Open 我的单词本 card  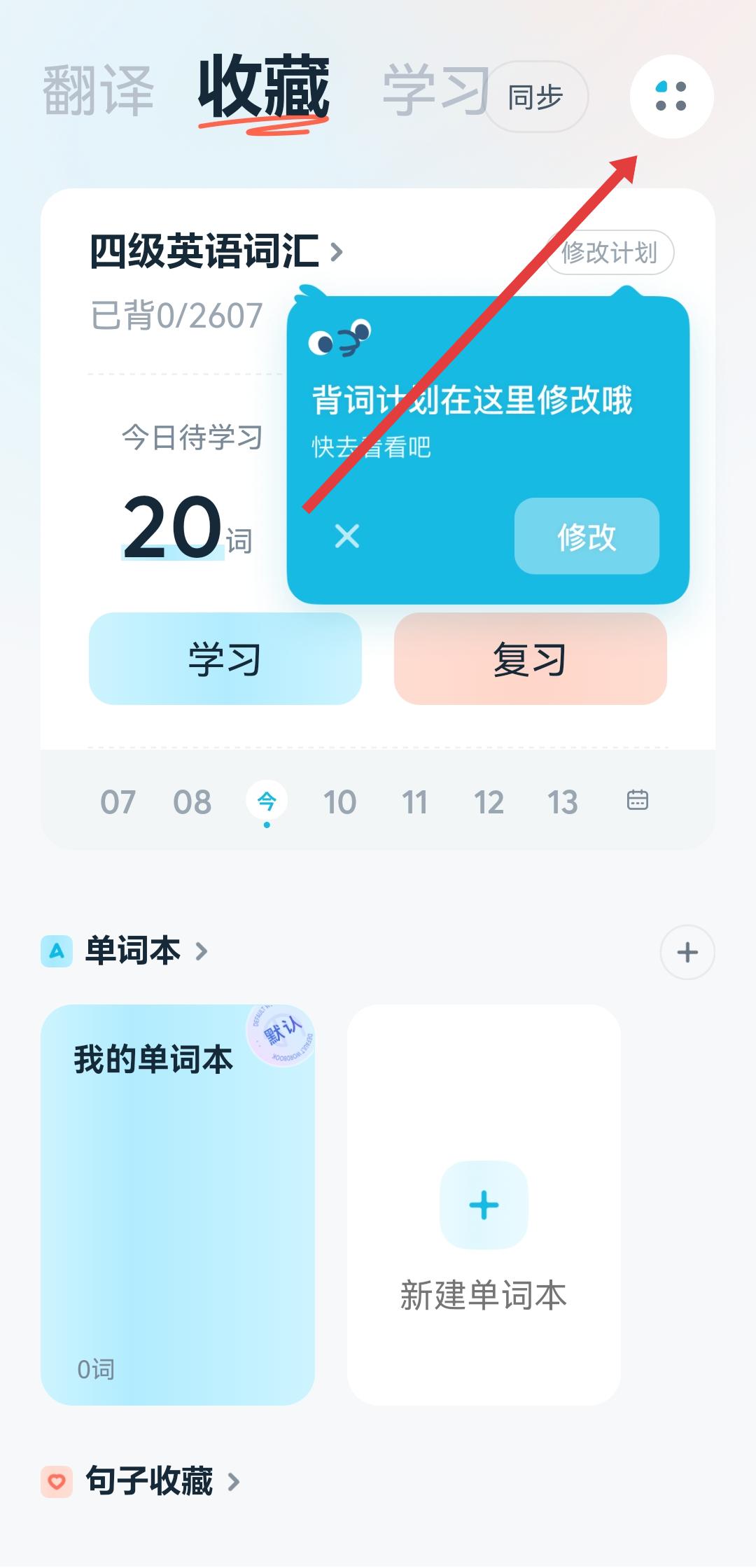click(x=178, y=1205)
